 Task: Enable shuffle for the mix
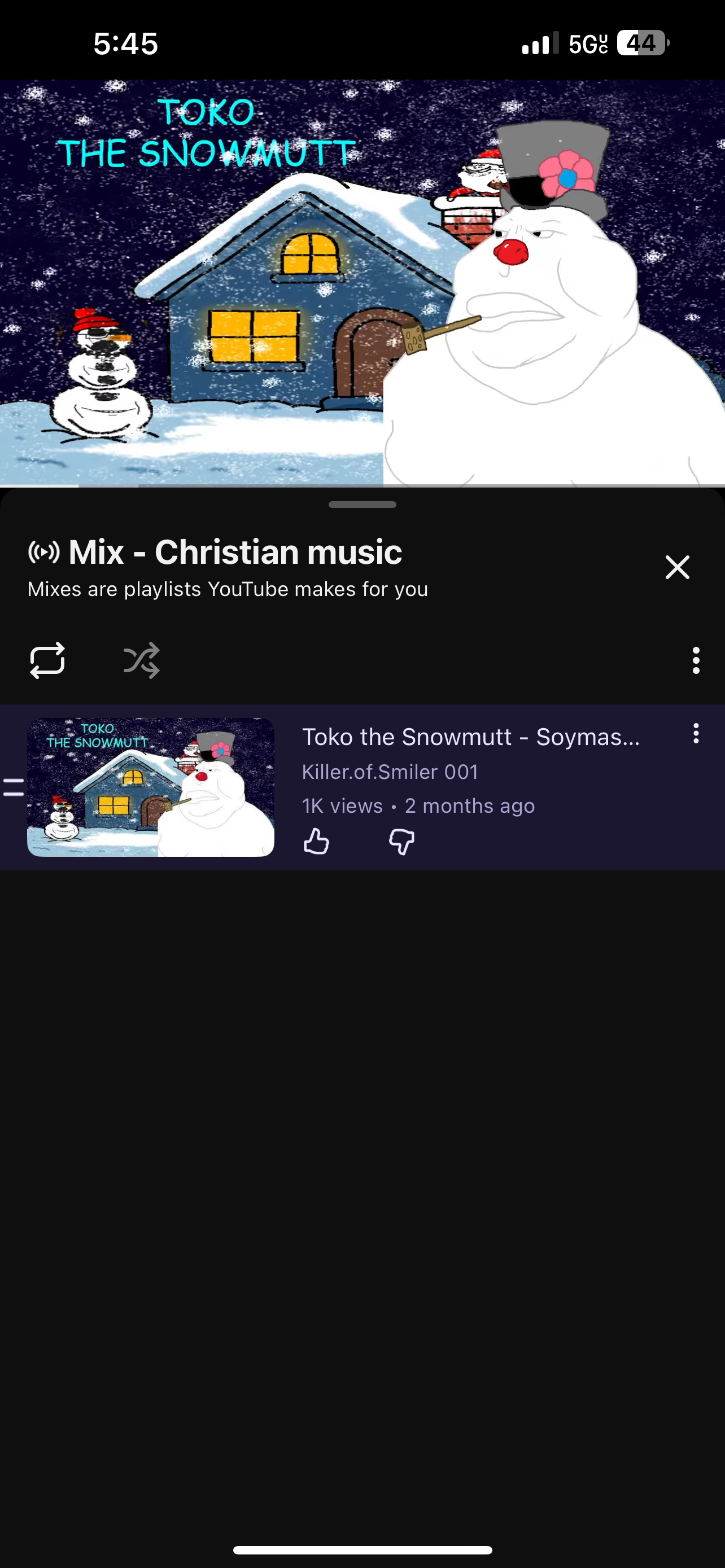[141, 660]
